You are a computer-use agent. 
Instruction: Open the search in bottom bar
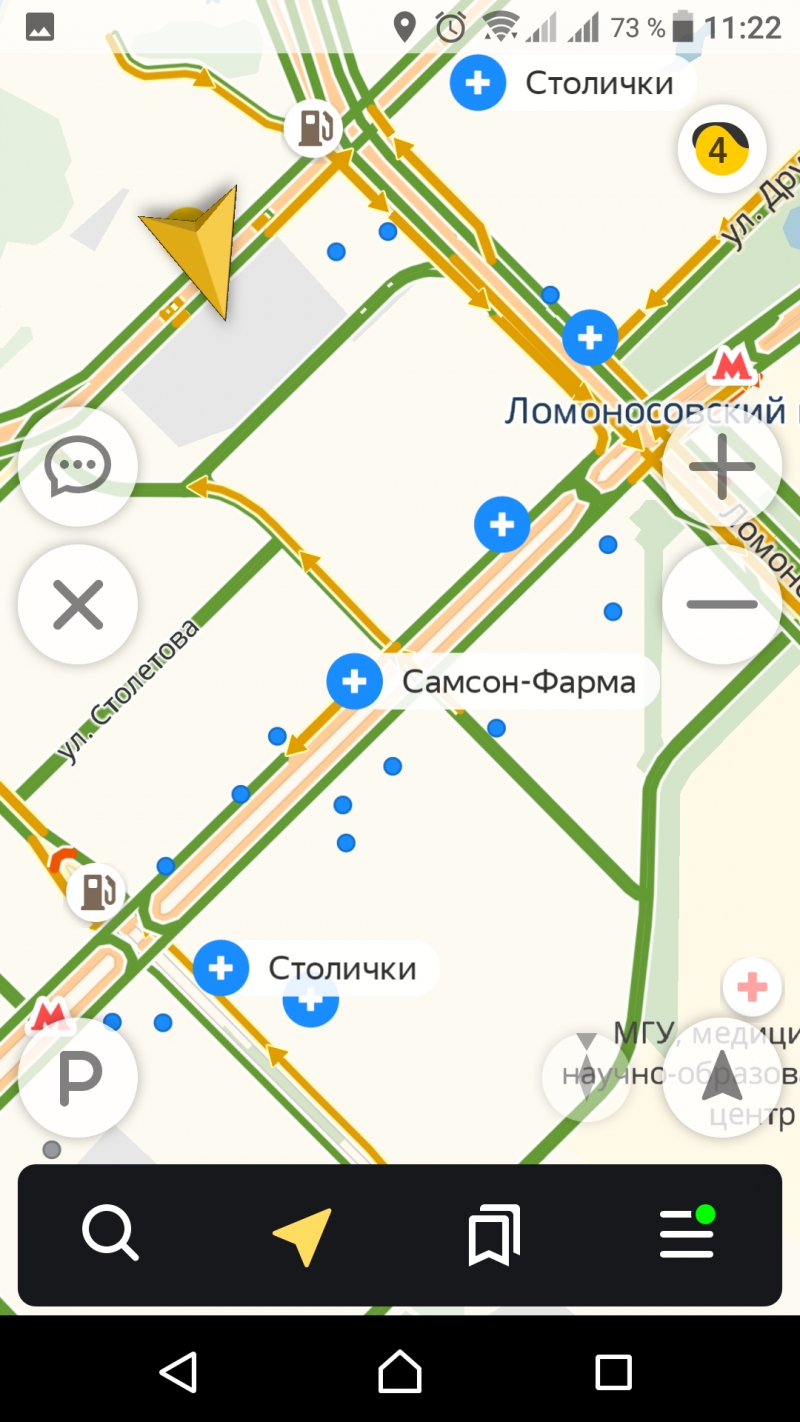click(x=110, y=1234)
